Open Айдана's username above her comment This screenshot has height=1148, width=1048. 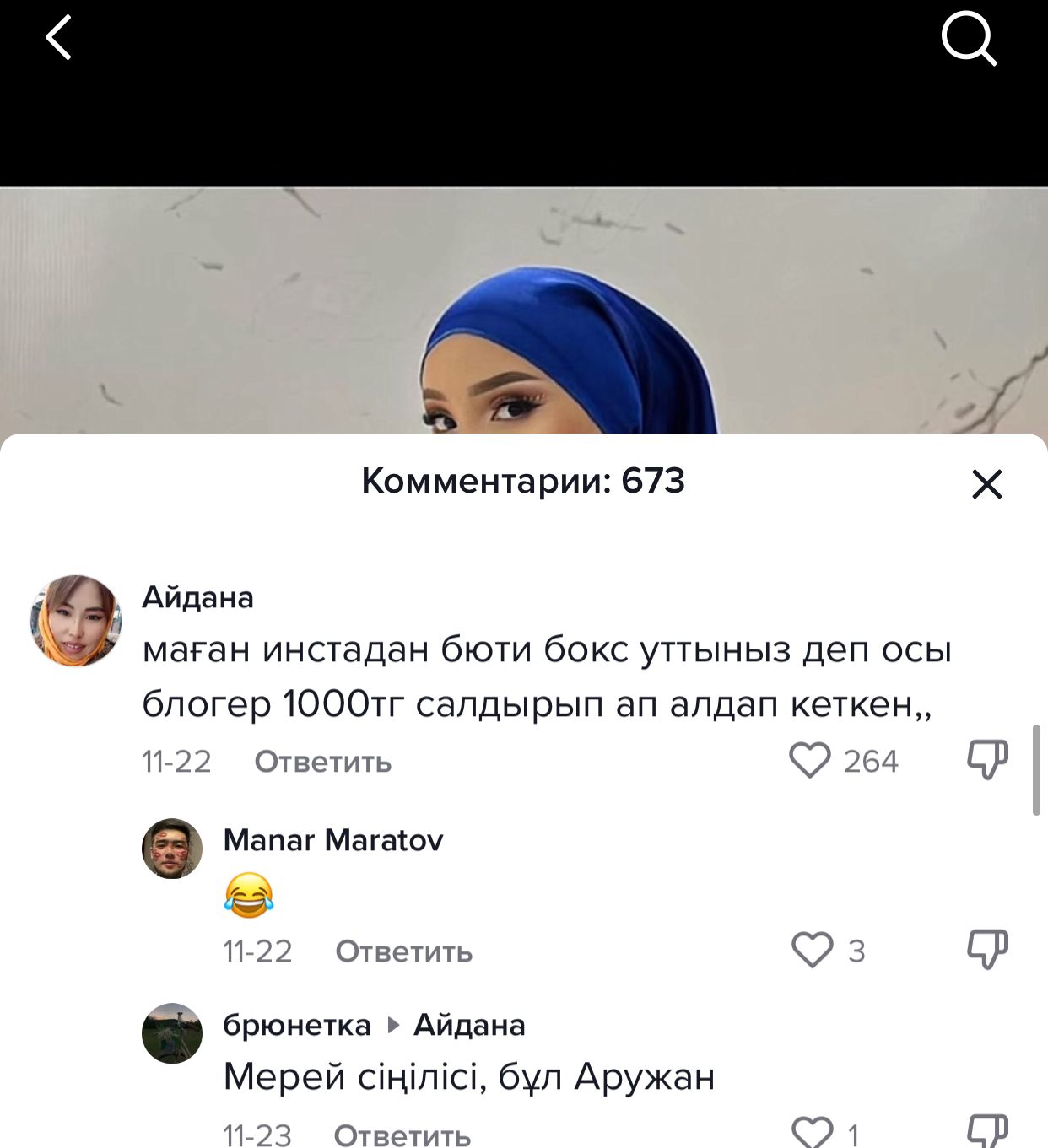(x=197, y=597)
